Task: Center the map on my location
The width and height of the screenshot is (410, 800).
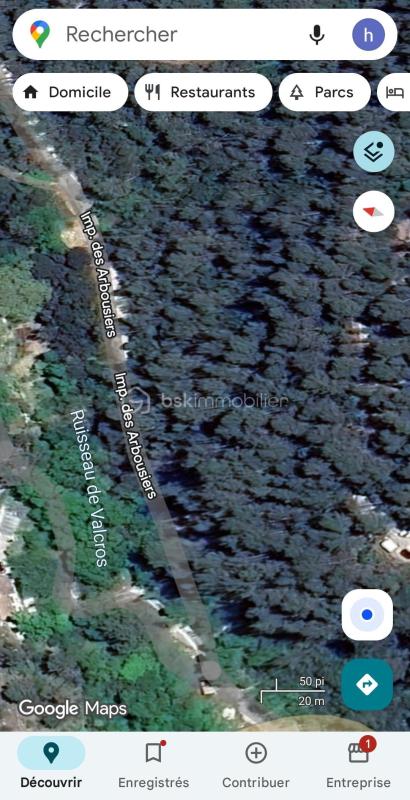Action: 367,615
